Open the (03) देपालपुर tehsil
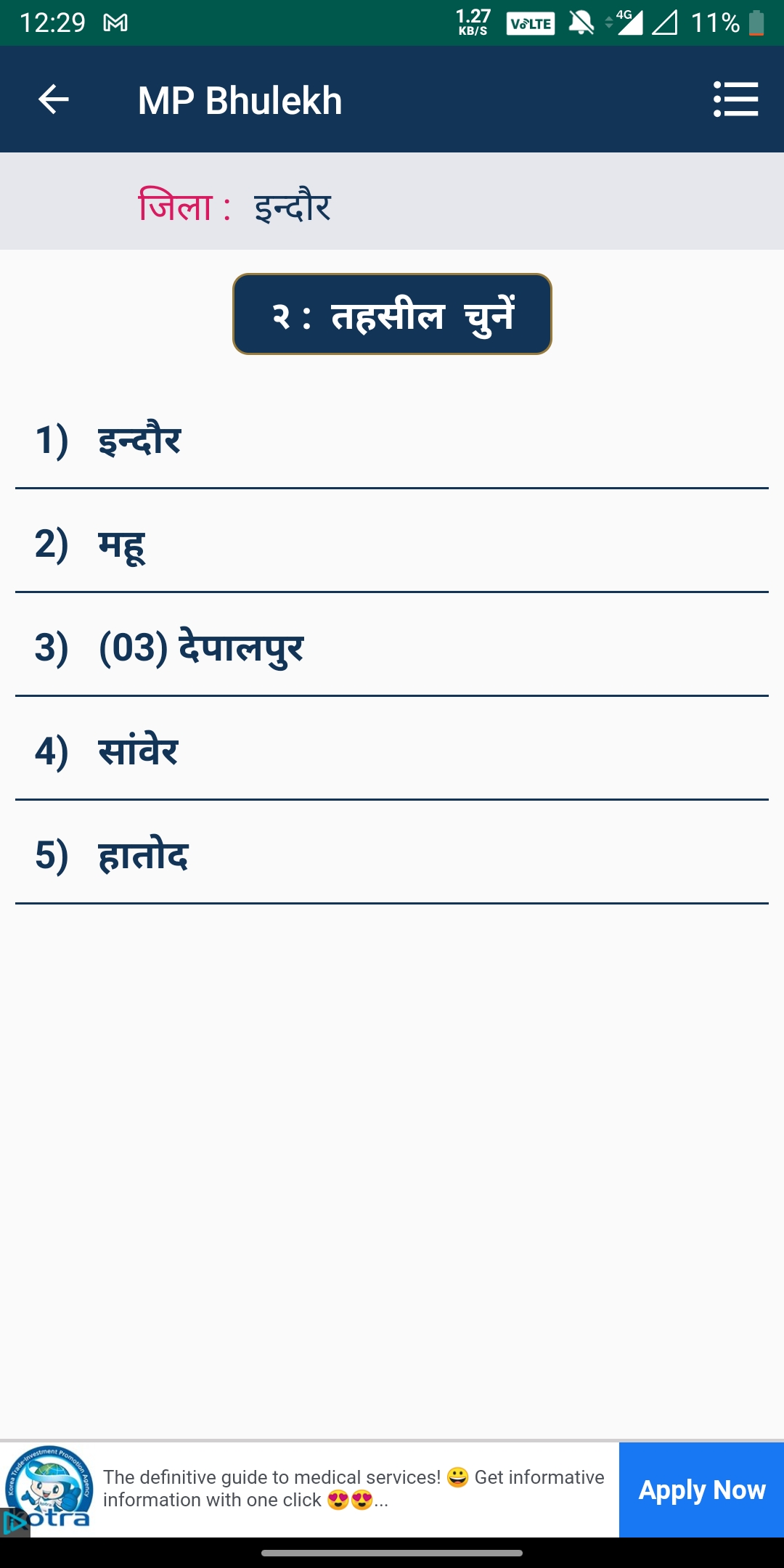This screenshot has width=784, height=1568. (x=392, y=645)
